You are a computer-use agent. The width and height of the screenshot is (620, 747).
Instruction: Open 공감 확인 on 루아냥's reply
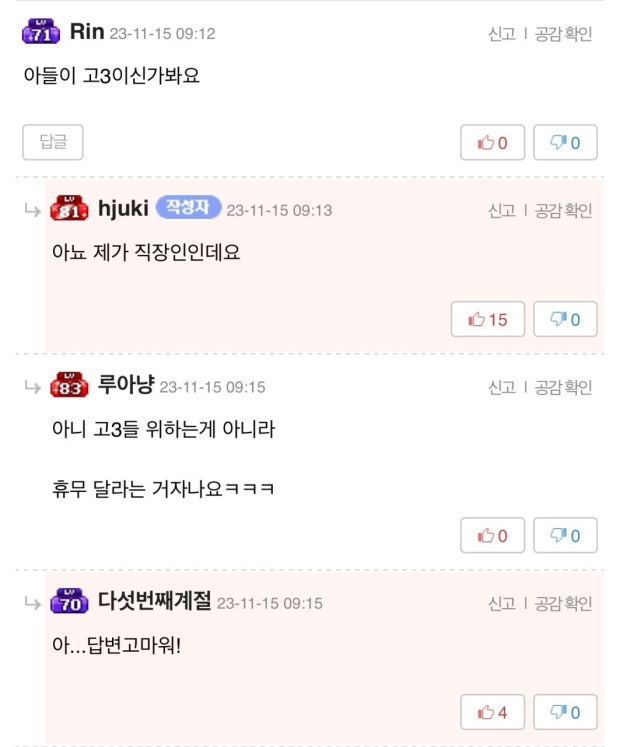tap(563, 387)
